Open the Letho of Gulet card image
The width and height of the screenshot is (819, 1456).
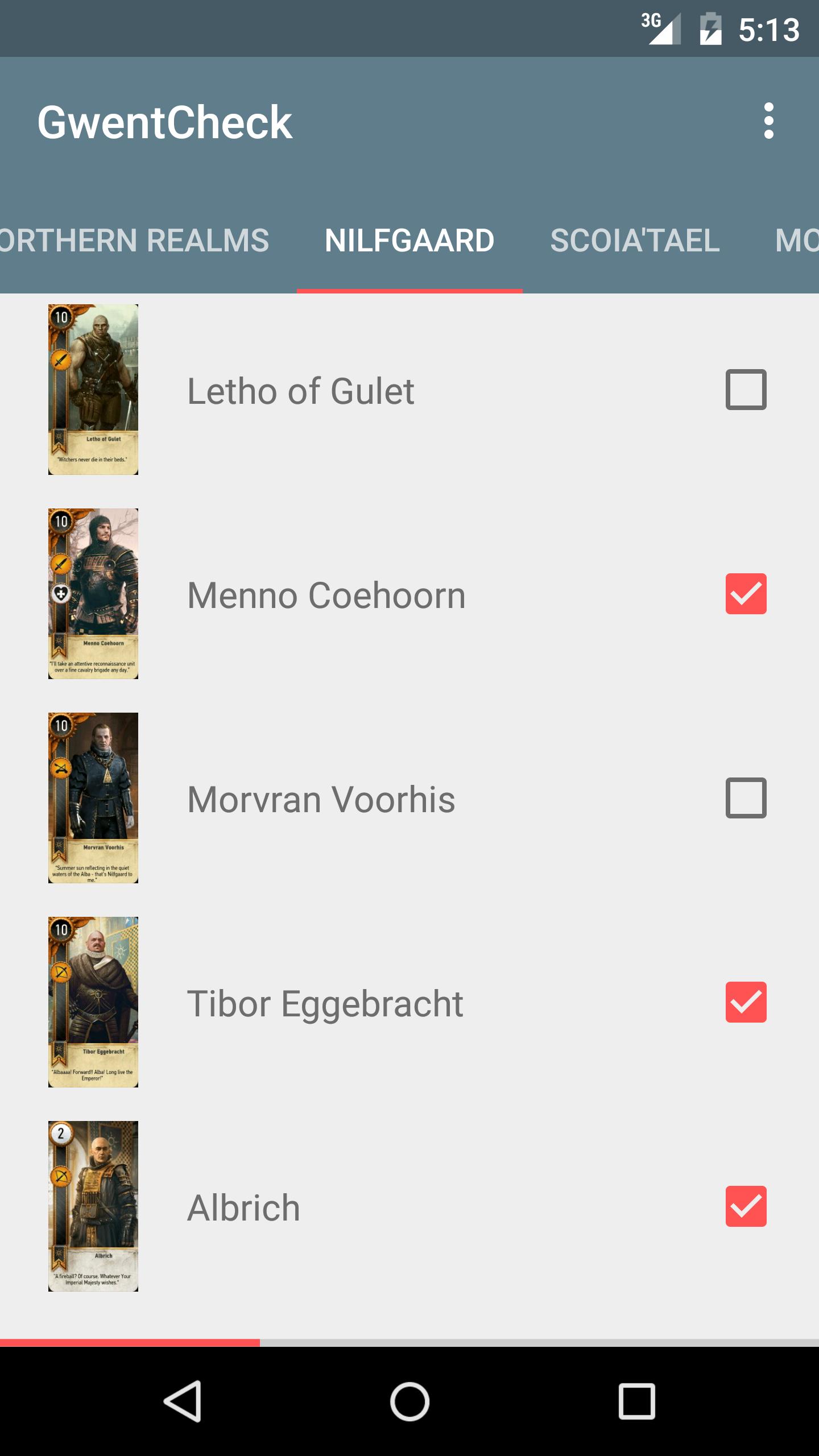click(93, 390)
